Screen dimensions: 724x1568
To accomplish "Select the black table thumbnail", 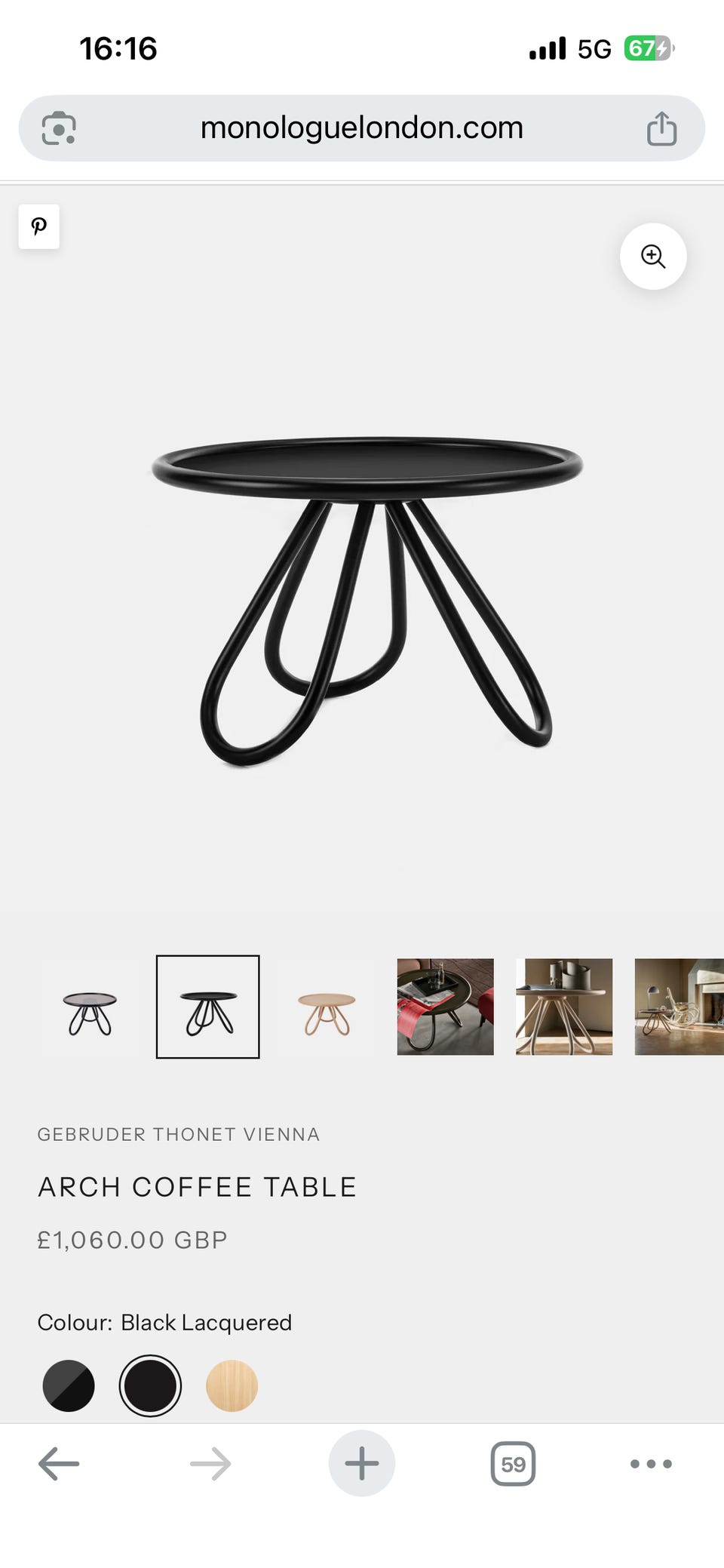I will [x=208, y=1007].
